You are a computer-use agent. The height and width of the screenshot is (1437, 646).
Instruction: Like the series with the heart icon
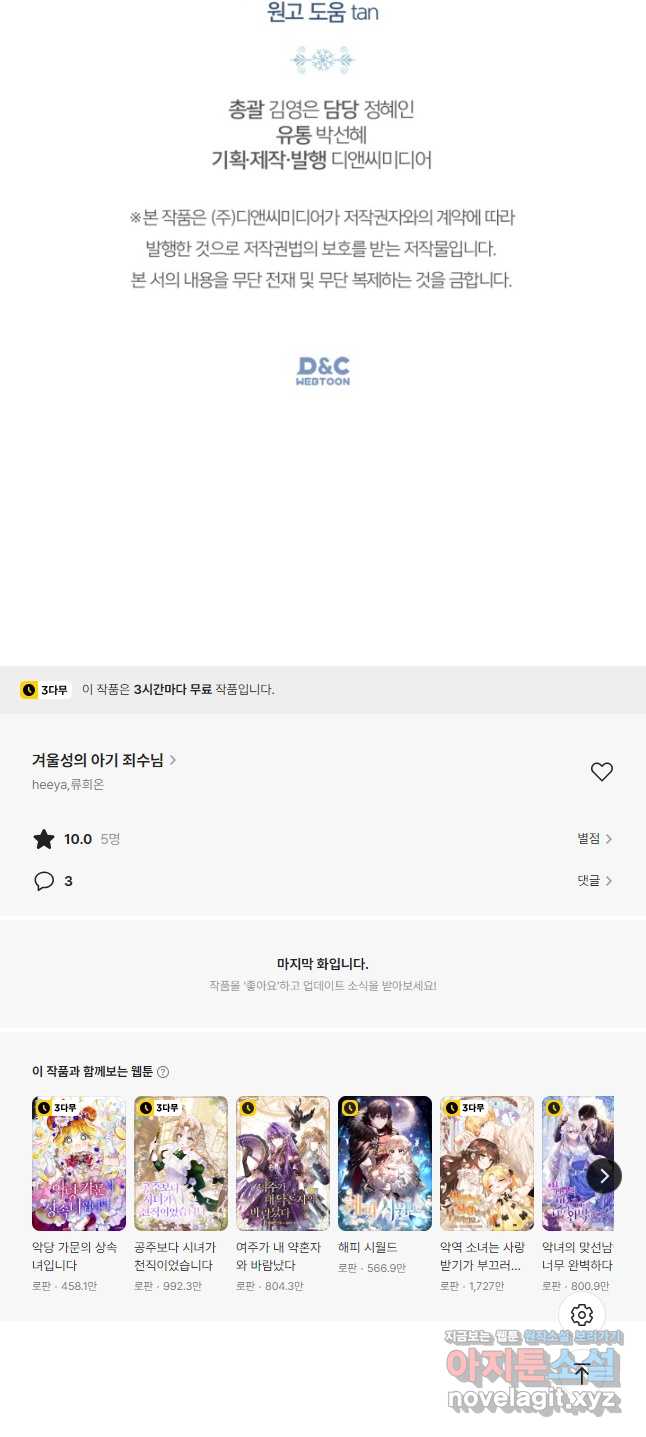point(601,771)
